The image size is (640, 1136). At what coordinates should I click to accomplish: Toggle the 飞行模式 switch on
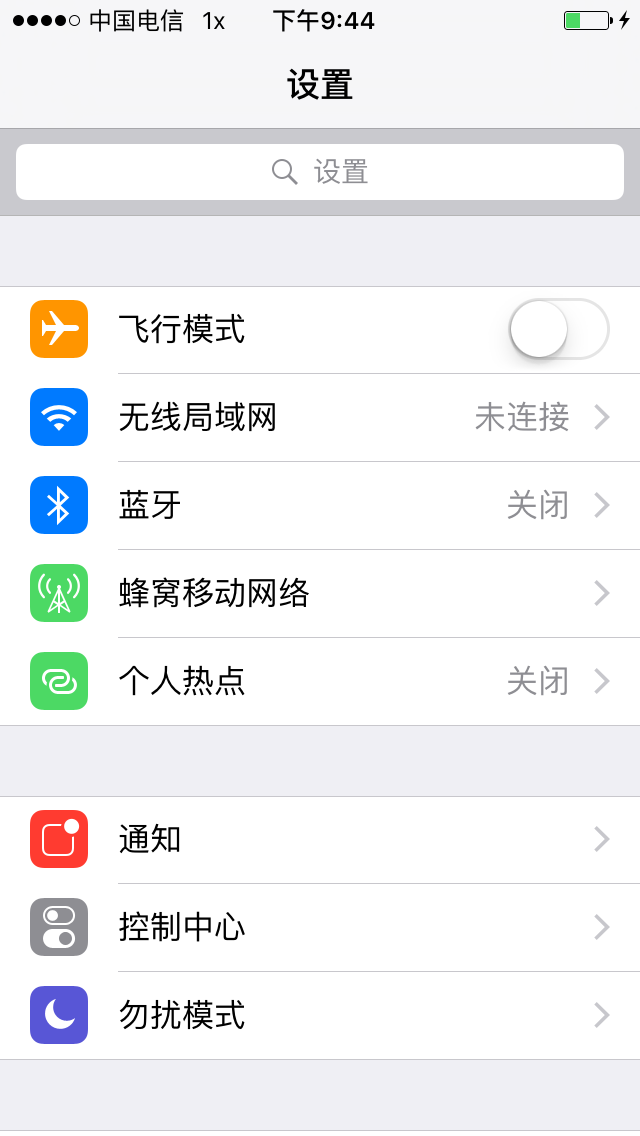559,329
